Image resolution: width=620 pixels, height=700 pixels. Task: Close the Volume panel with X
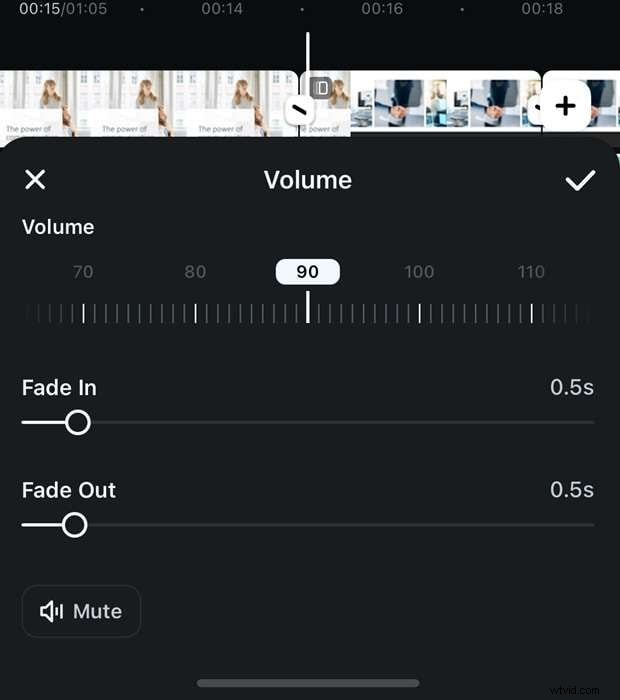point(35,180)
